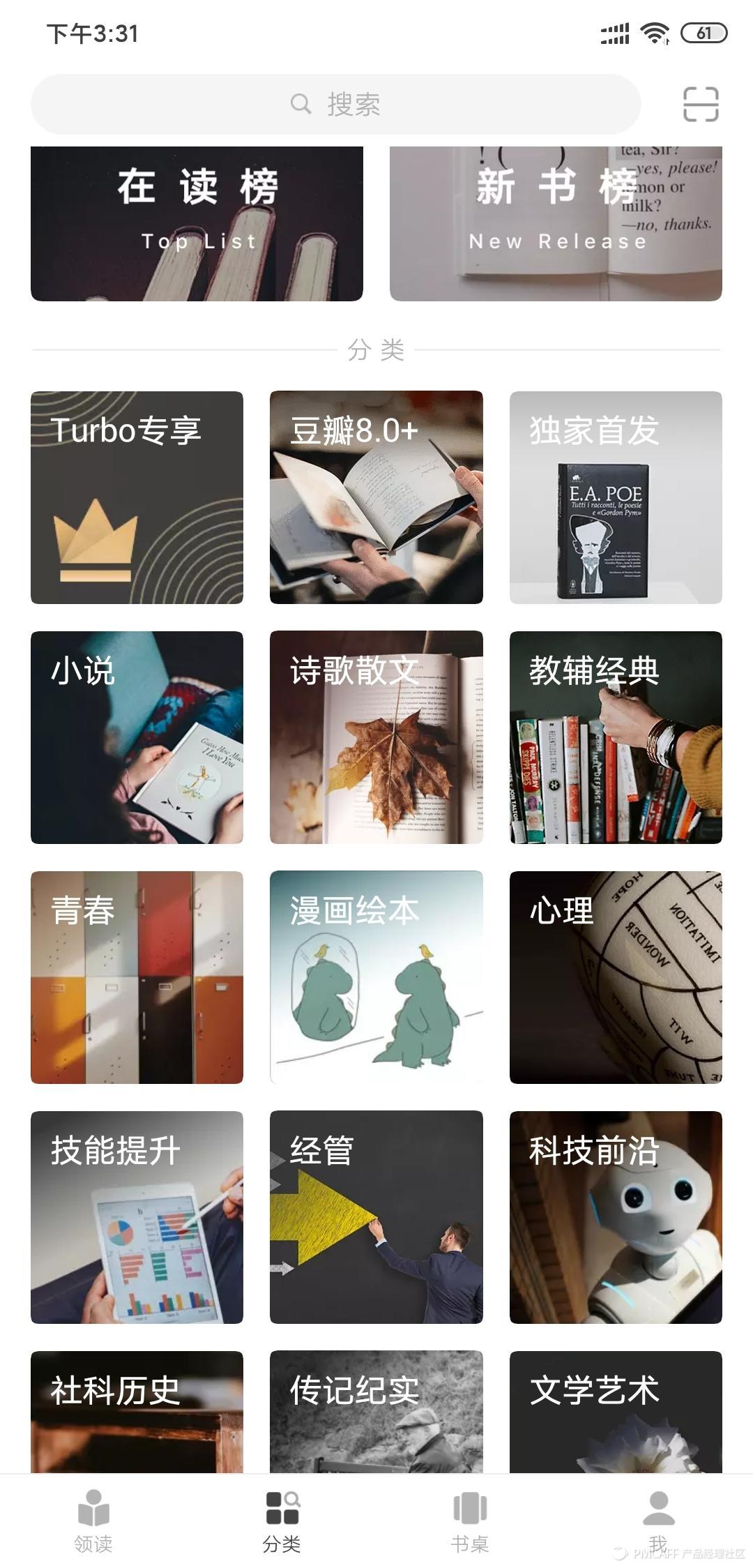Image resolution: width=753 pixels, height=1568 pixels.
Task: Open the 我 profile tab
Action: click(658, 1521)
